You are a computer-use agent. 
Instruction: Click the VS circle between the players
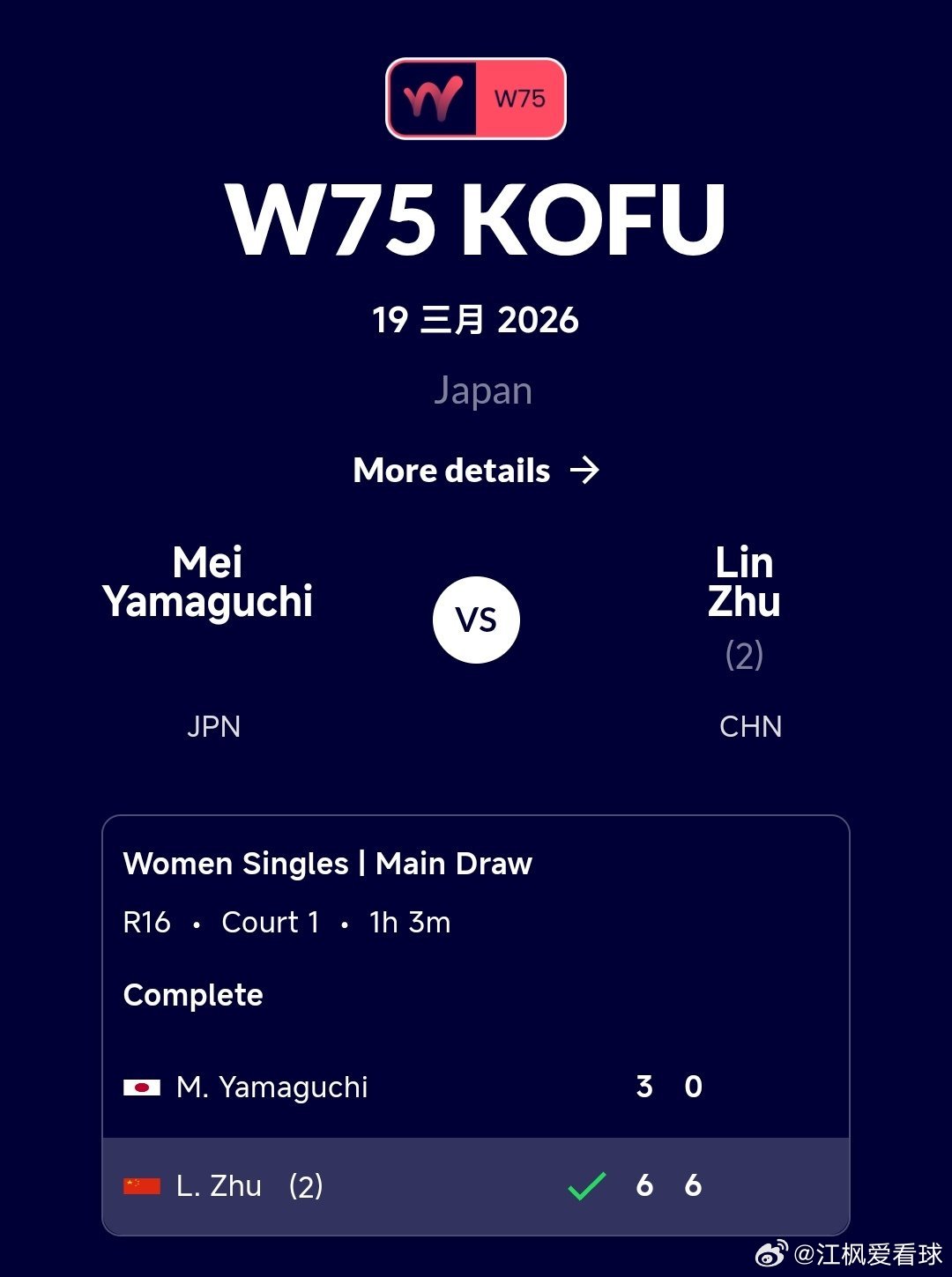(x=476, y=619)
